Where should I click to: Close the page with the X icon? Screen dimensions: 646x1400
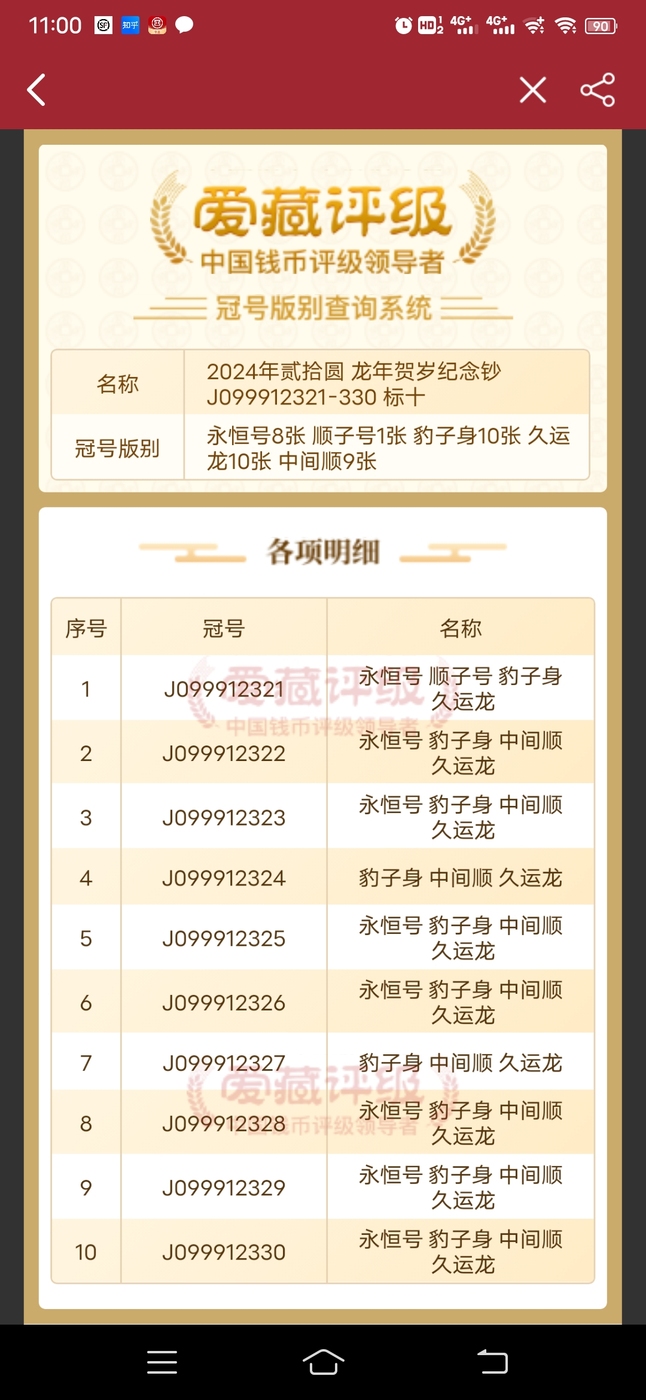(533, 90)
